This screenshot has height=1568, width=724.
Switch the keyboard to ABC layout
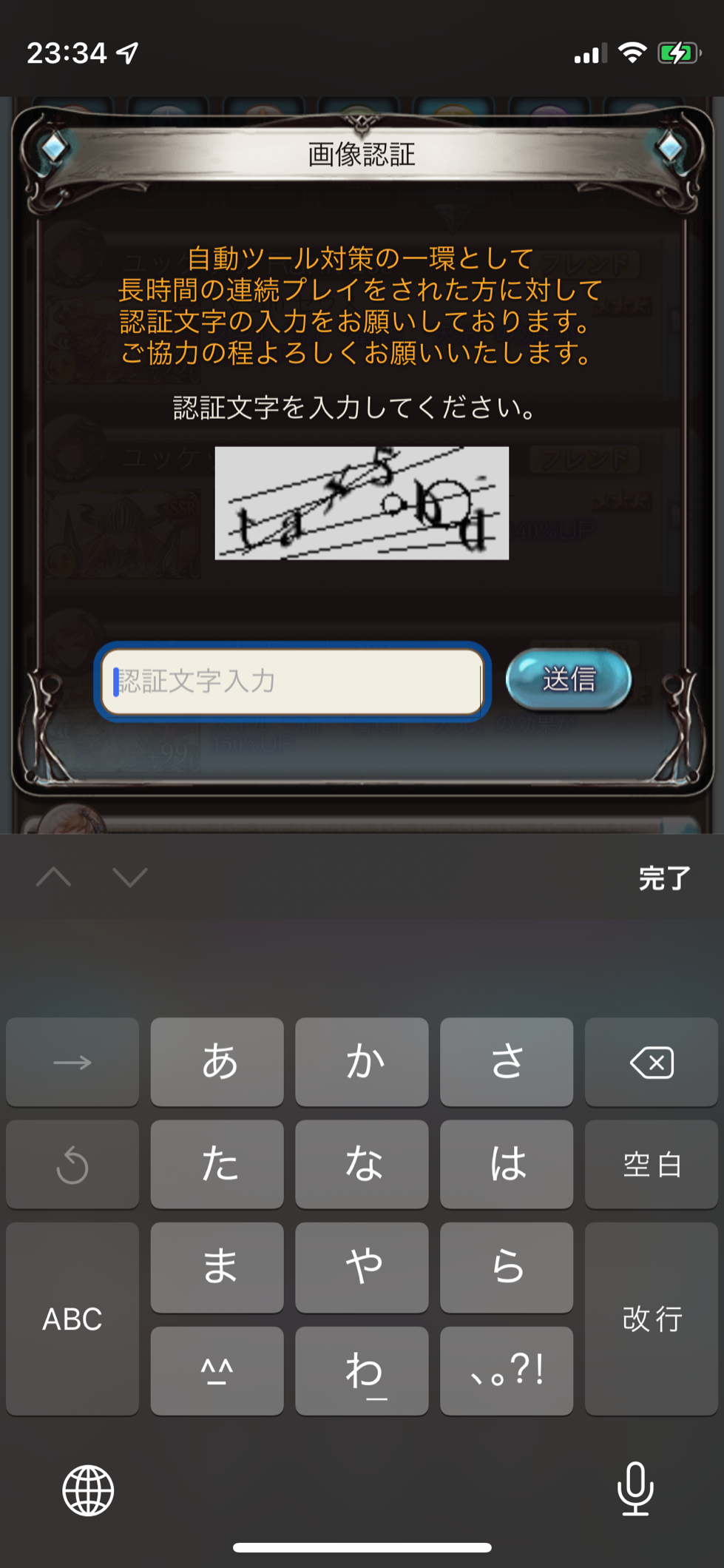(x=72, y=1319)
